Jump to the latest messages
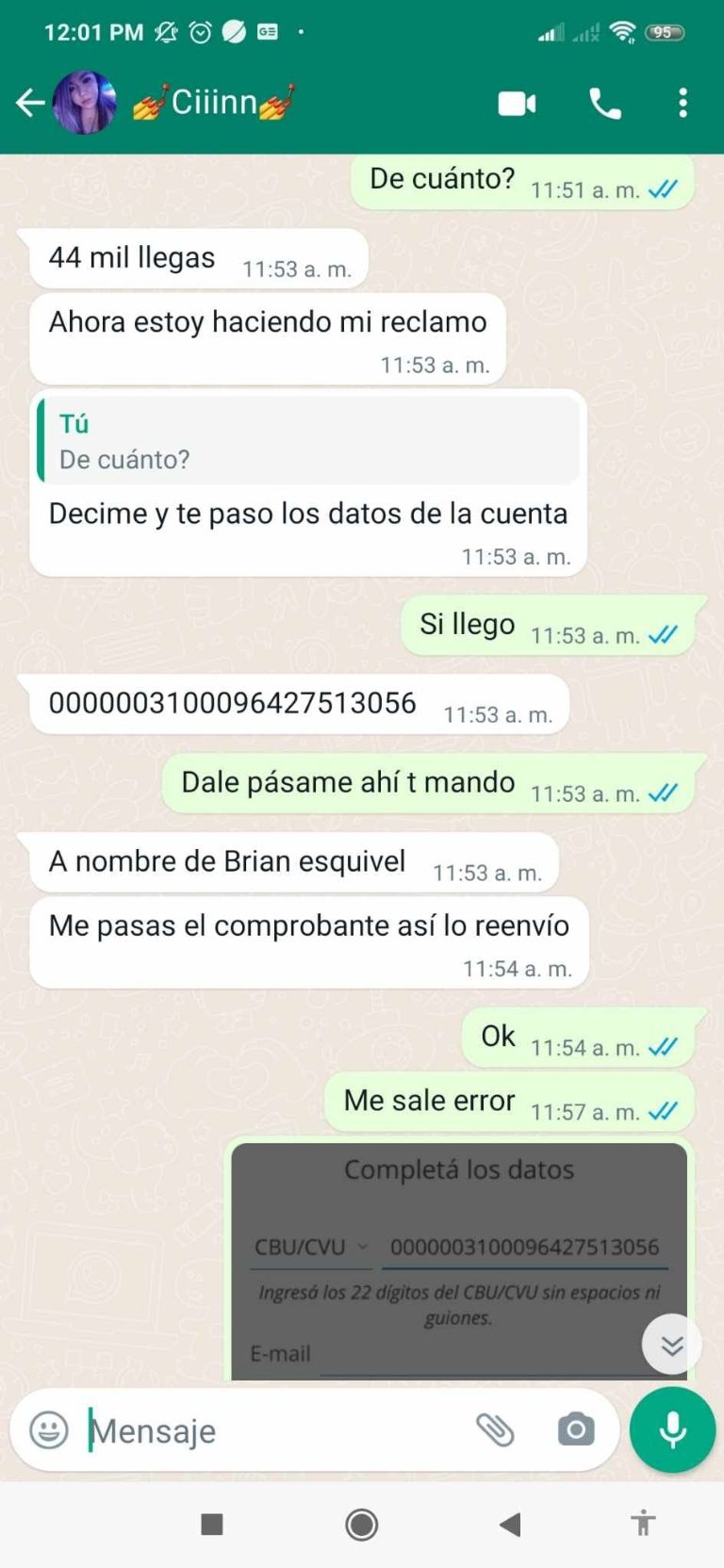This screenshot has height=1568, width=724. [671, 1345]
